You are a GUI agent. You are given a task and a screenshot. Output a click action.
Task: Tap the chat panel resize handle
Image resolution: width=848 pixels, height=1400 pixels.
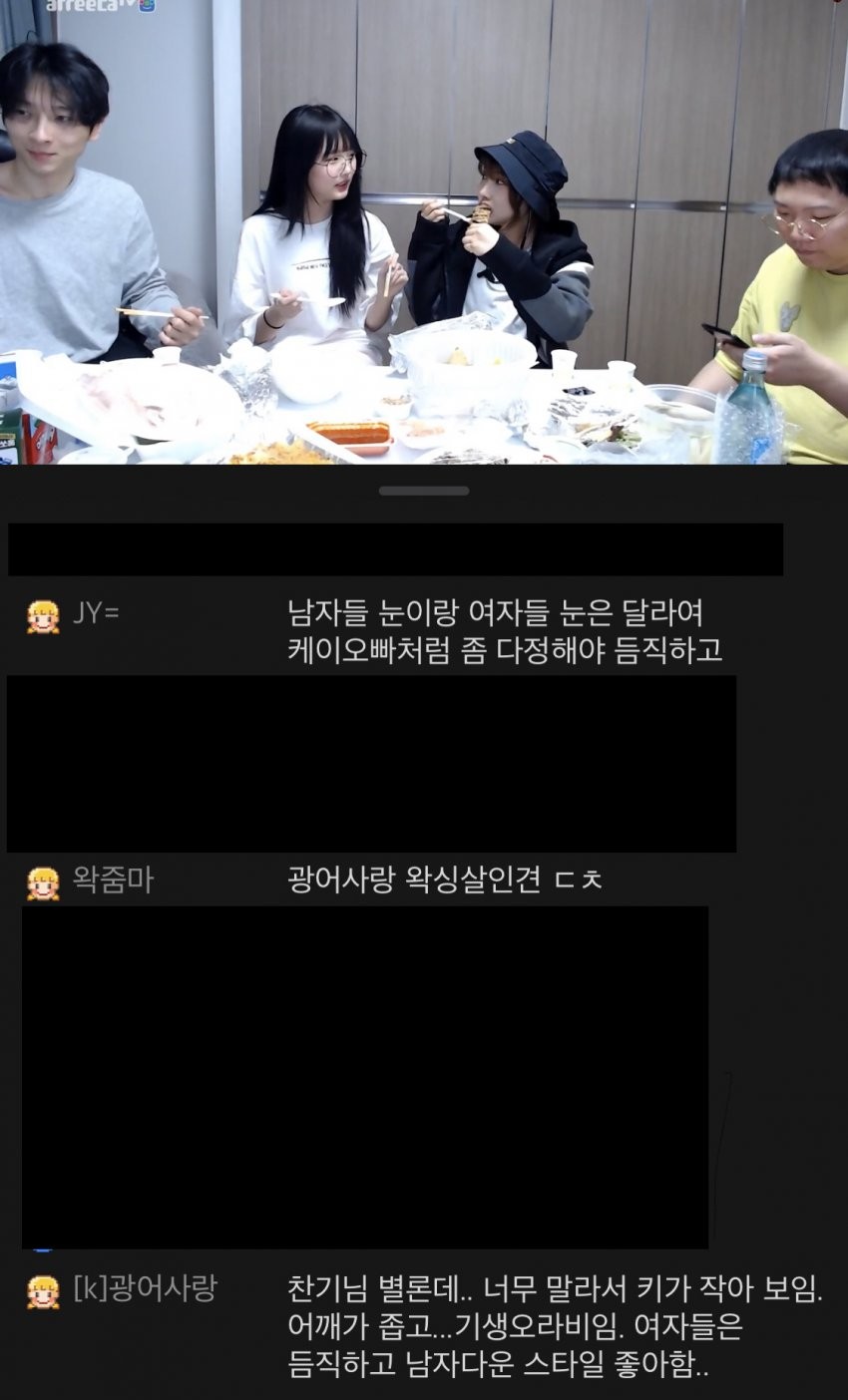click(x=424, y=491)
